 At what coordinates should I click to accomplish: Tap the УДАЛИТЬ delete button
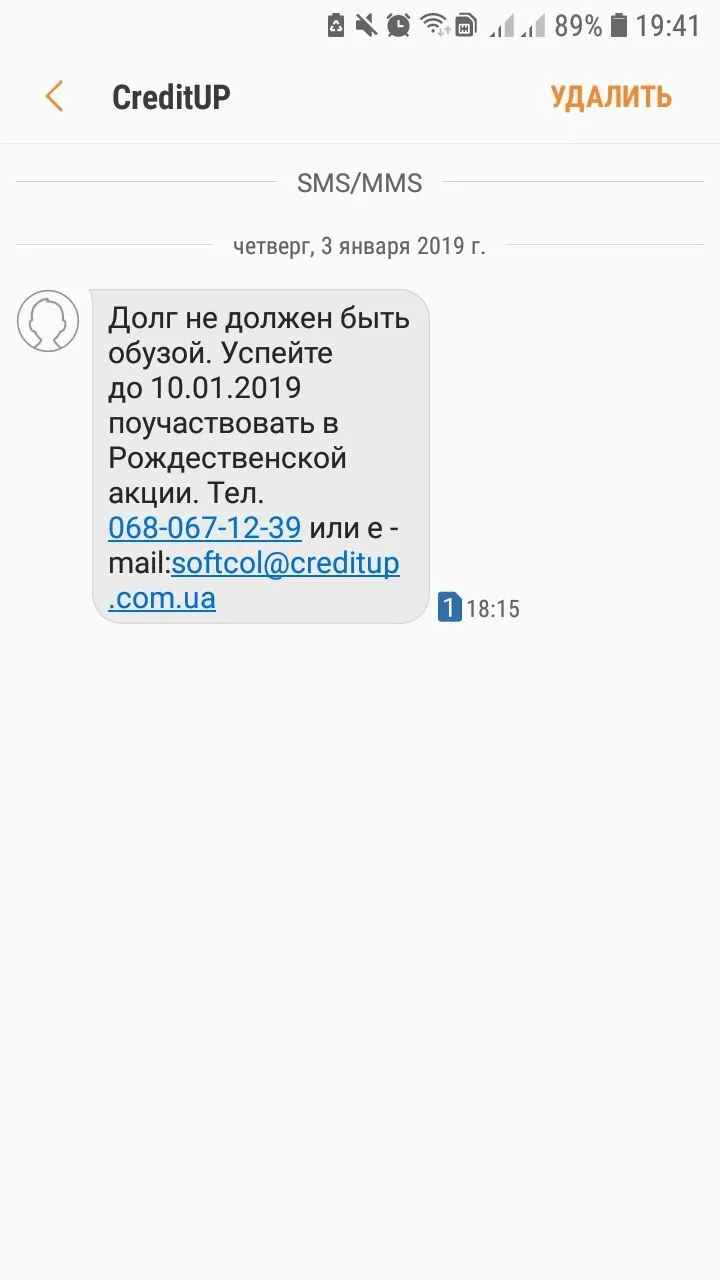[610, 97]
